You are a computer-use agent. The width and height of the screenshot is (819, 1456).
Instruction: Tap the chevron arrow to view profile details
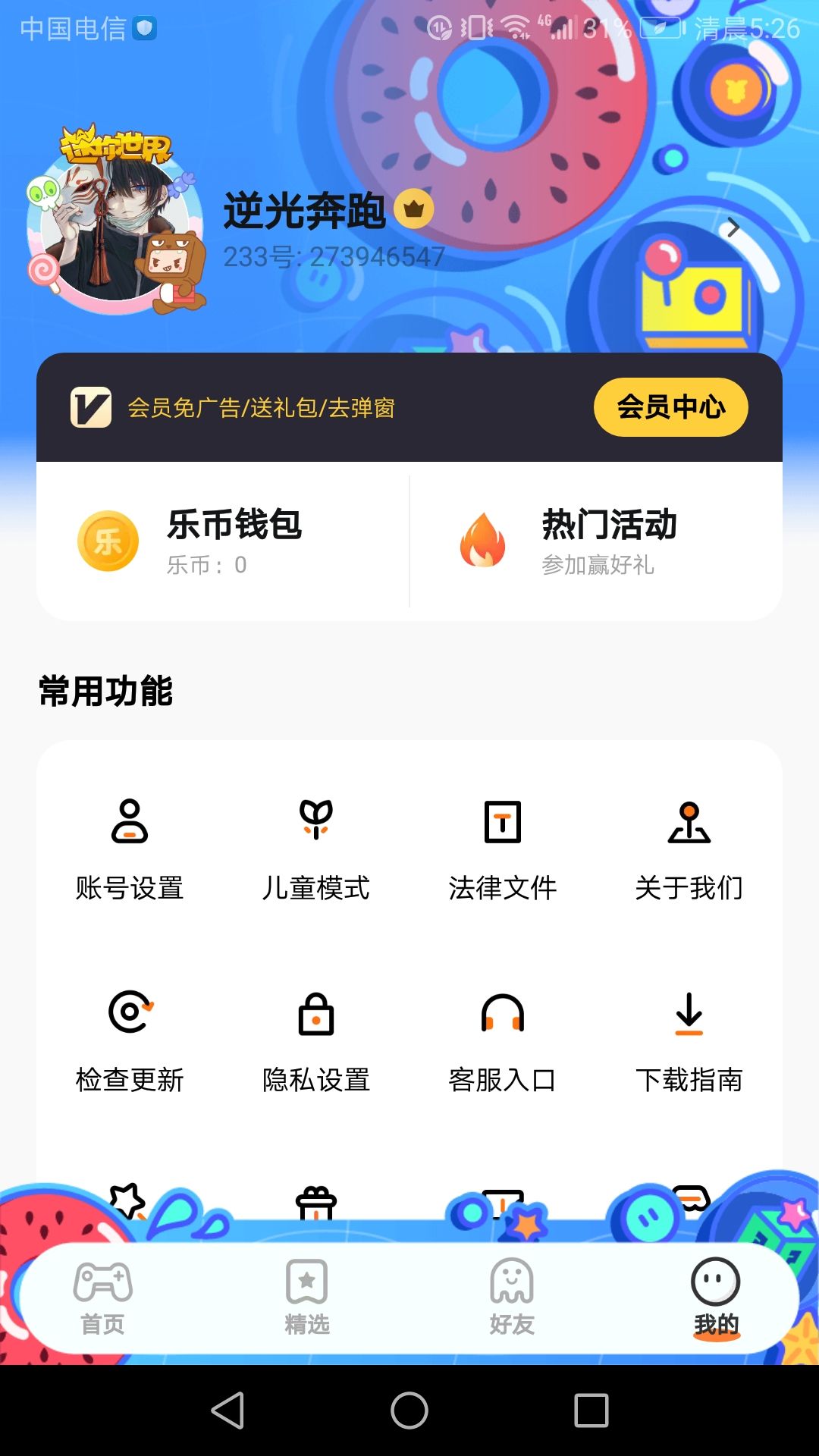(x=733, y=227)
